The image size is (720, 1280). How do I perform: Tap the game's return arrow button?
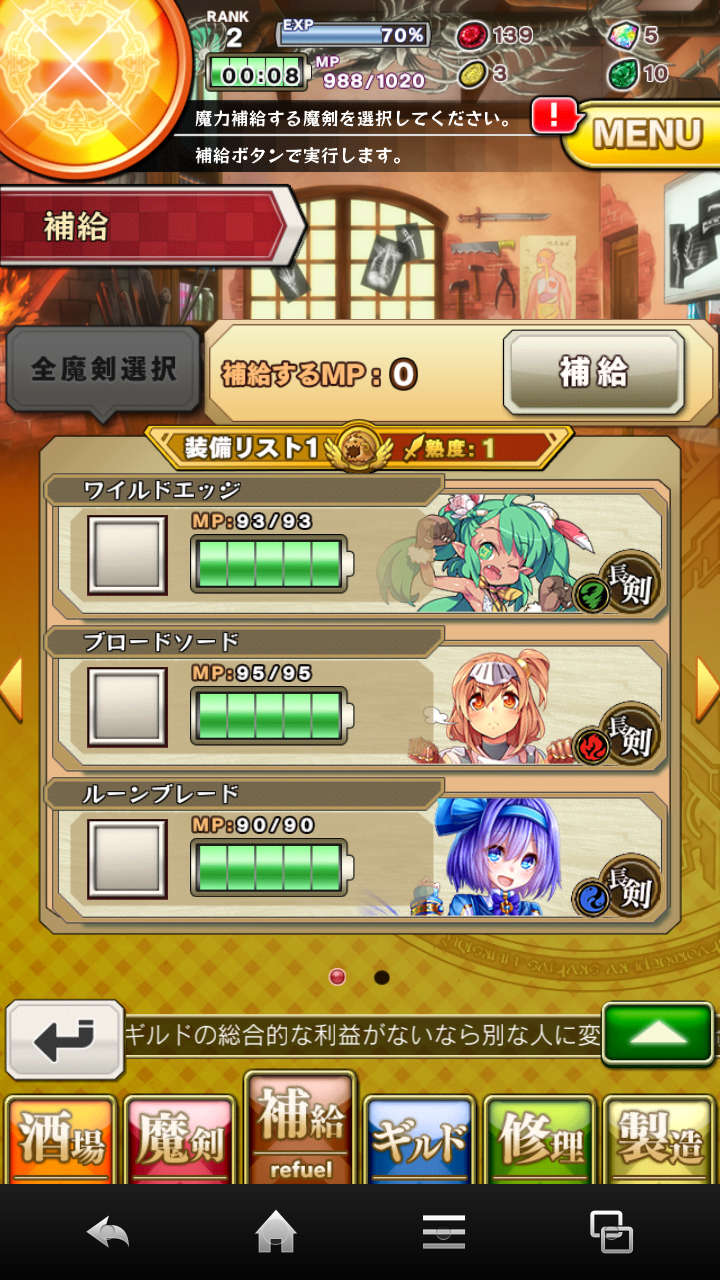point(64,1039)
